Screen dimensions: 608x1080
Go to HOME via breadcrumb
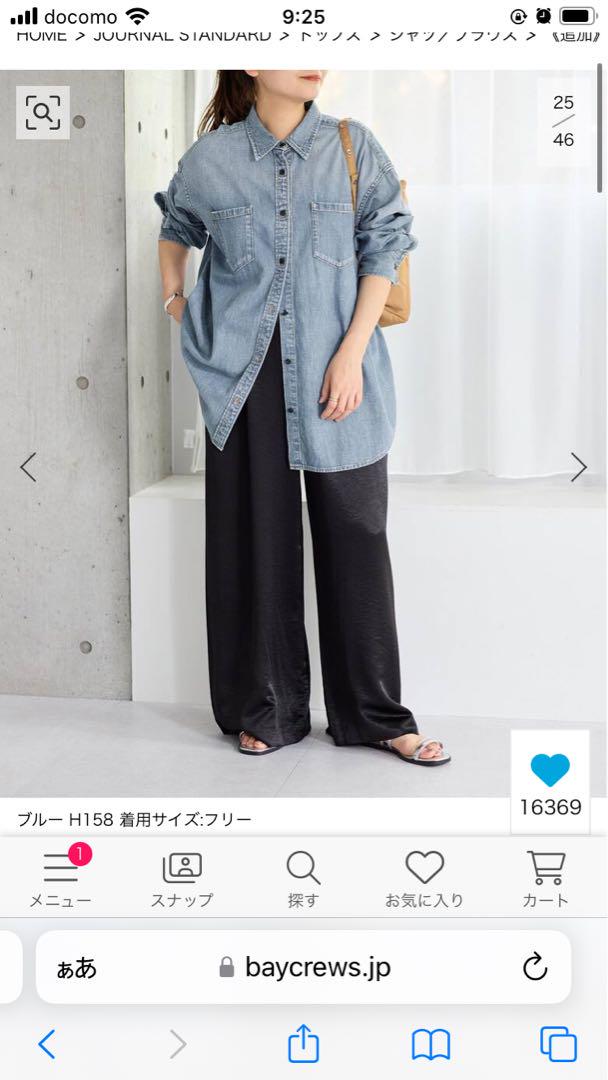[x=41, y=35]
